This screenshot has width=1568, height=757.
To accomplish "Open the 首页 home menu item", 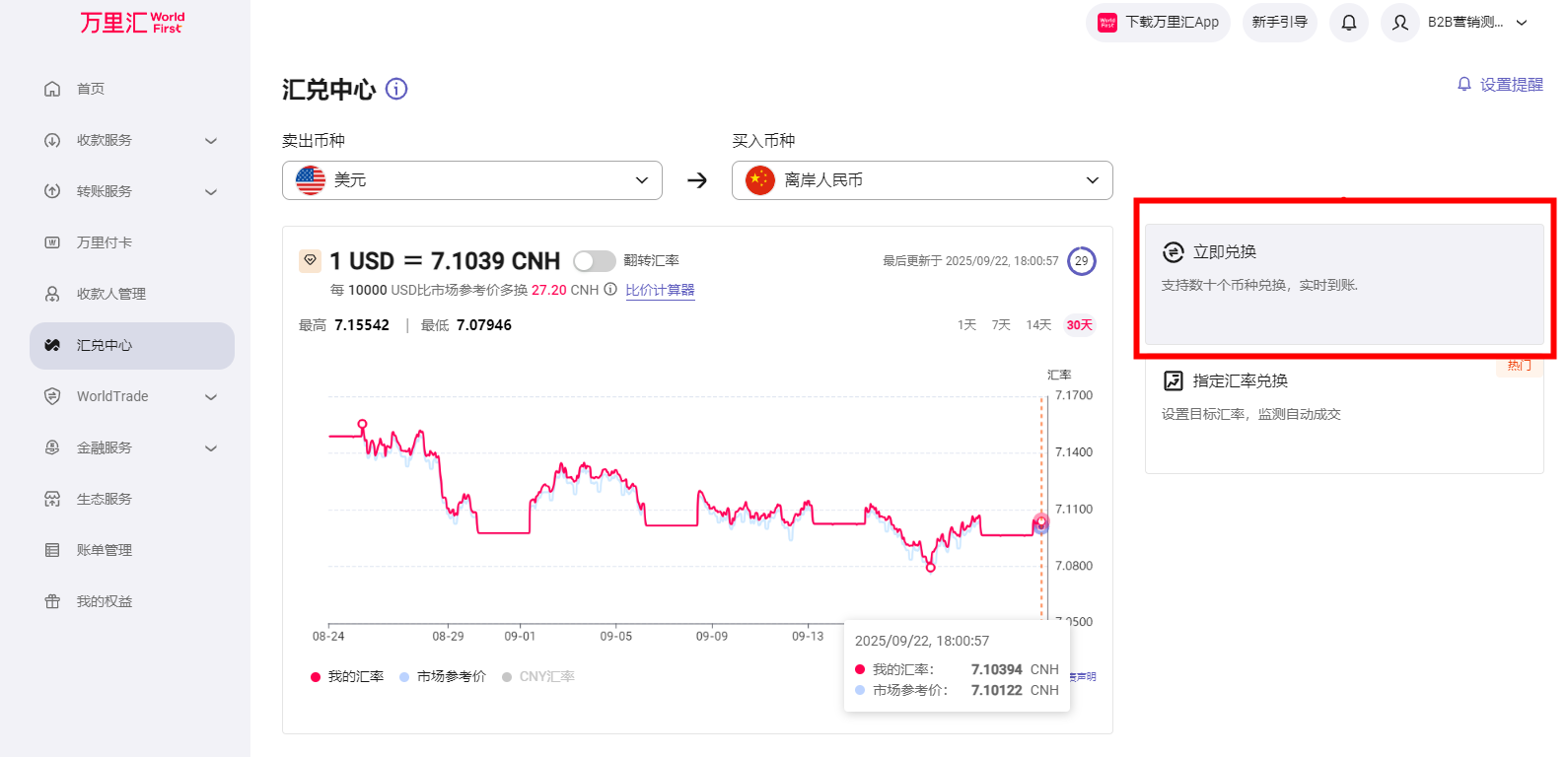I will click(x=91, y=89).
